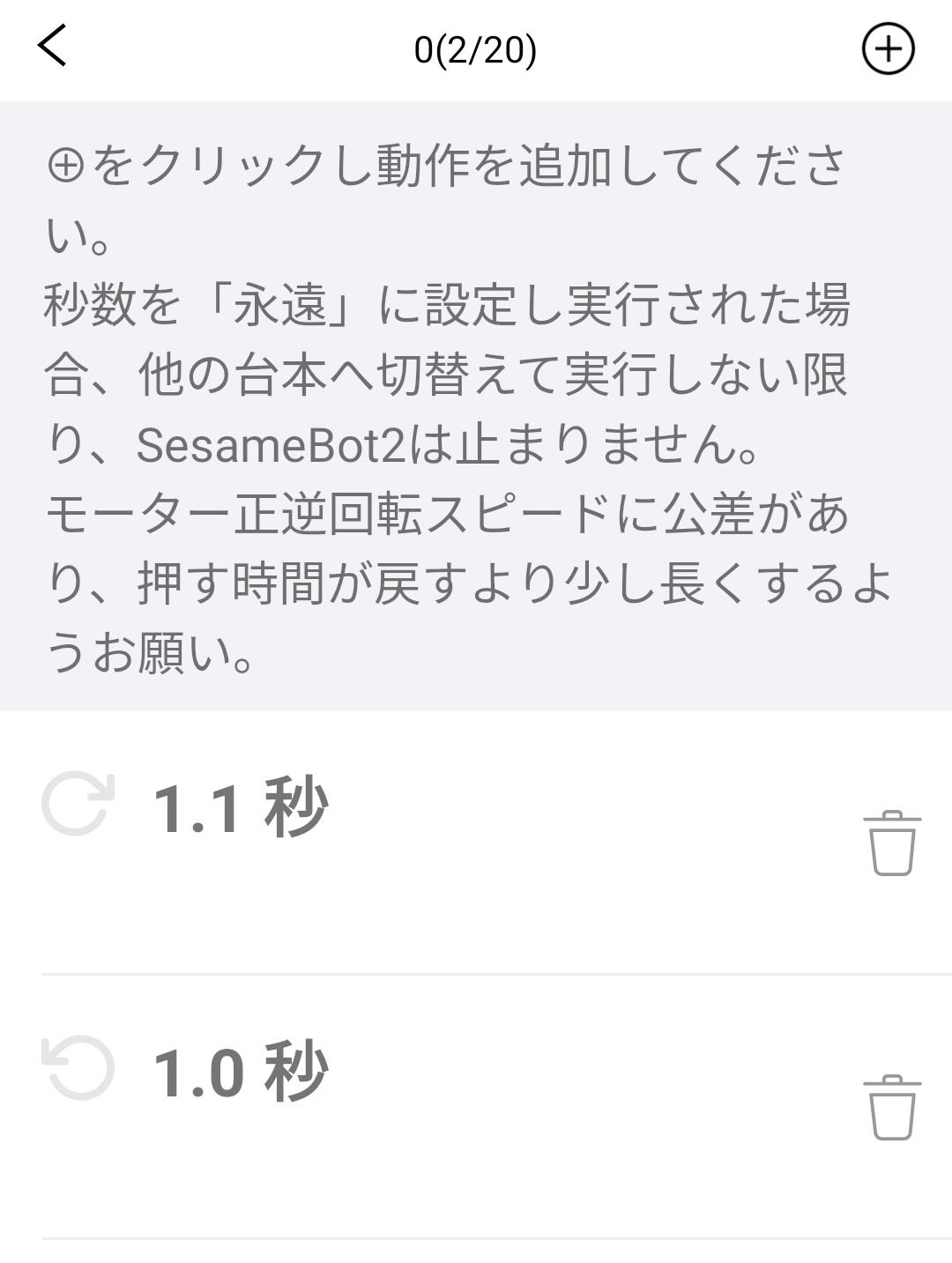Toggle rotation direction icon for 1.0 秒
The image size is (952, 1263).
coord(78,1067)
